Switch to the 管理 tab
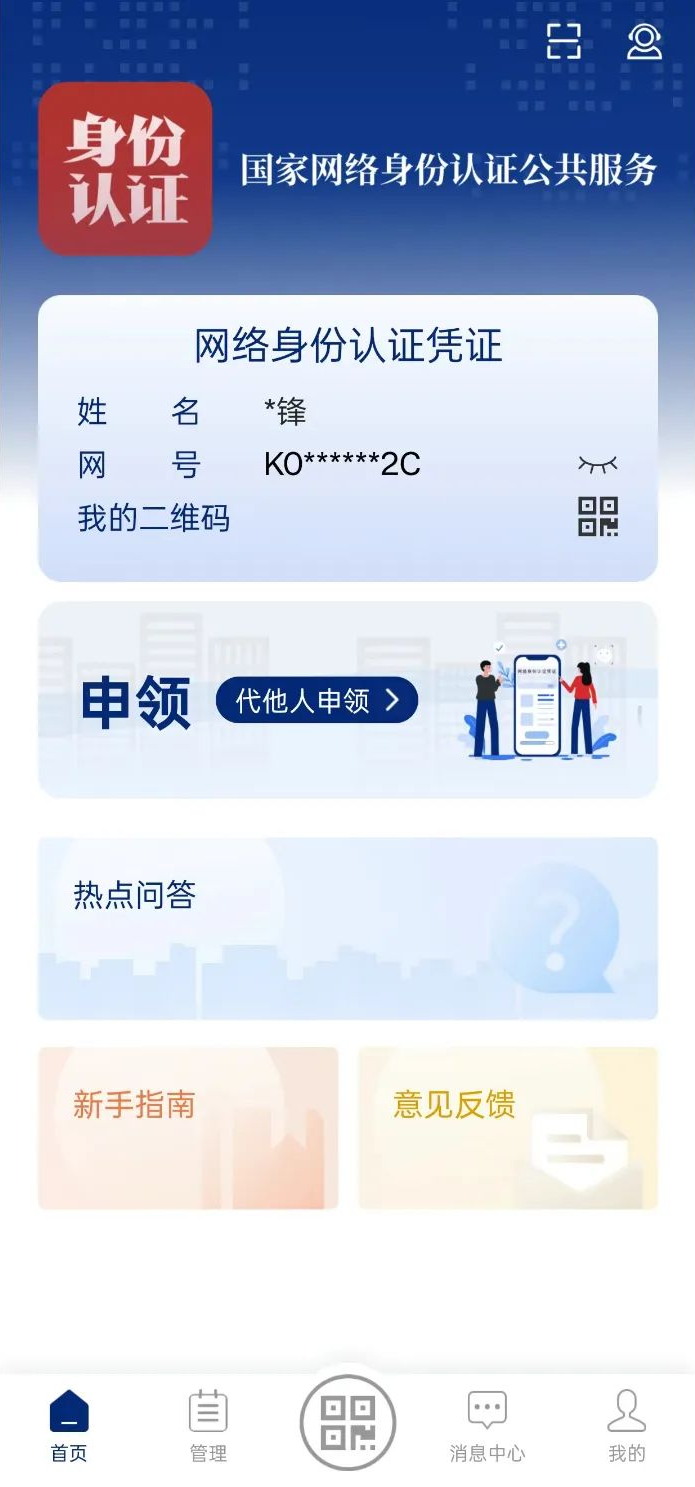The height and width of the screenshot is (1487, 695). (x=208, y=1426)
